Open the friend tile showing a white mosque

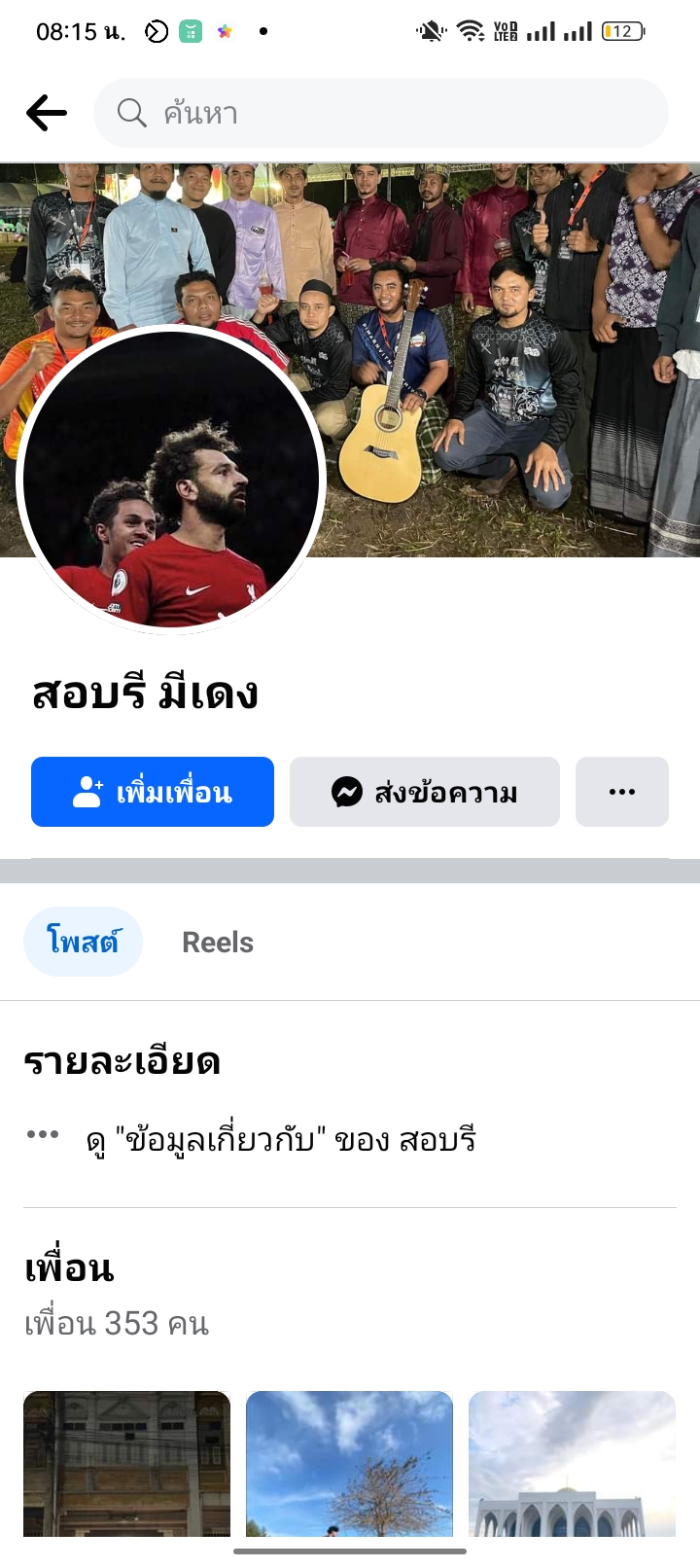tap(572, 1463)
